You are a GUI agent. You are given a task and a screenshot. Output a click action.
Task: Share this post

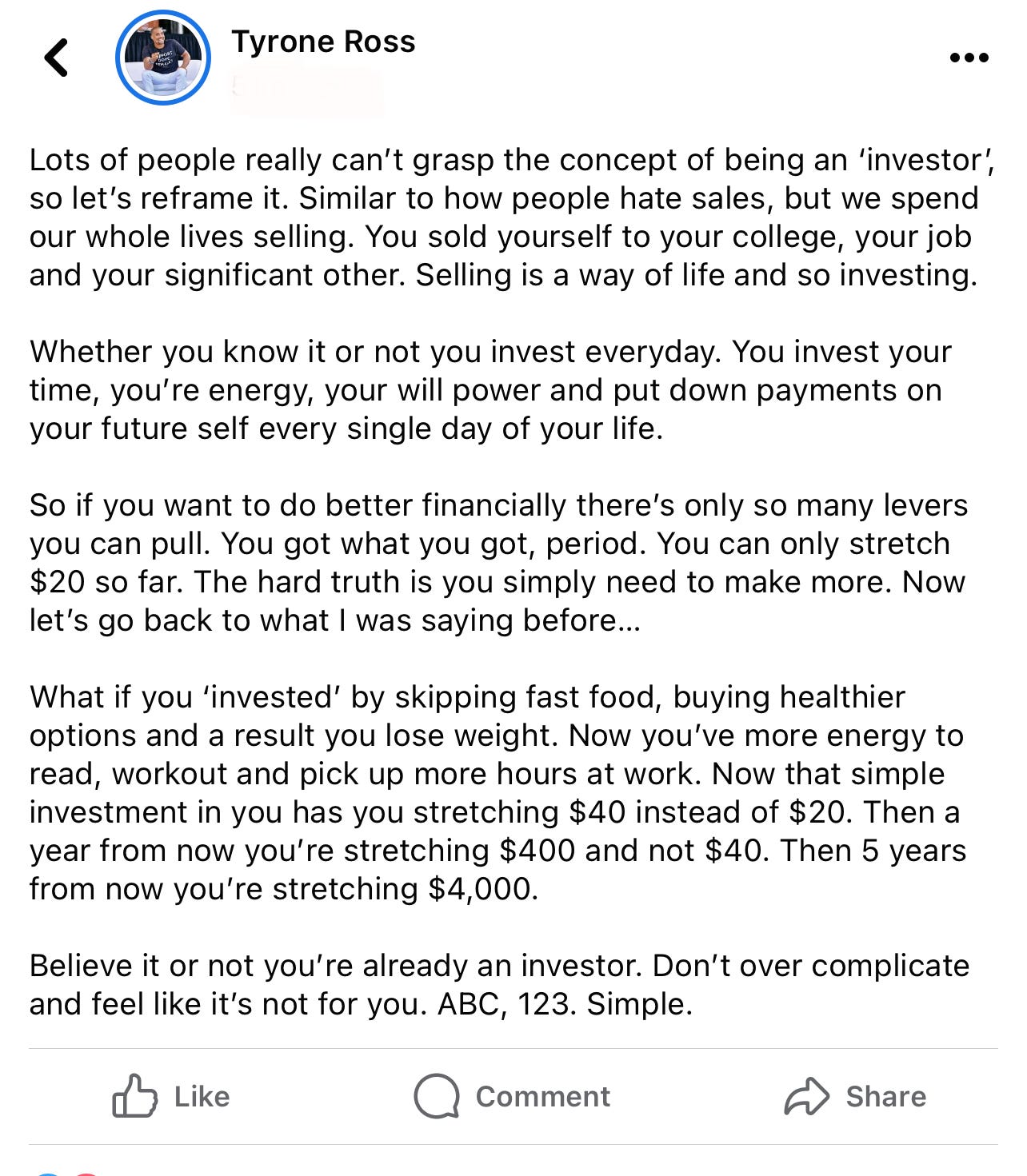854,1096
